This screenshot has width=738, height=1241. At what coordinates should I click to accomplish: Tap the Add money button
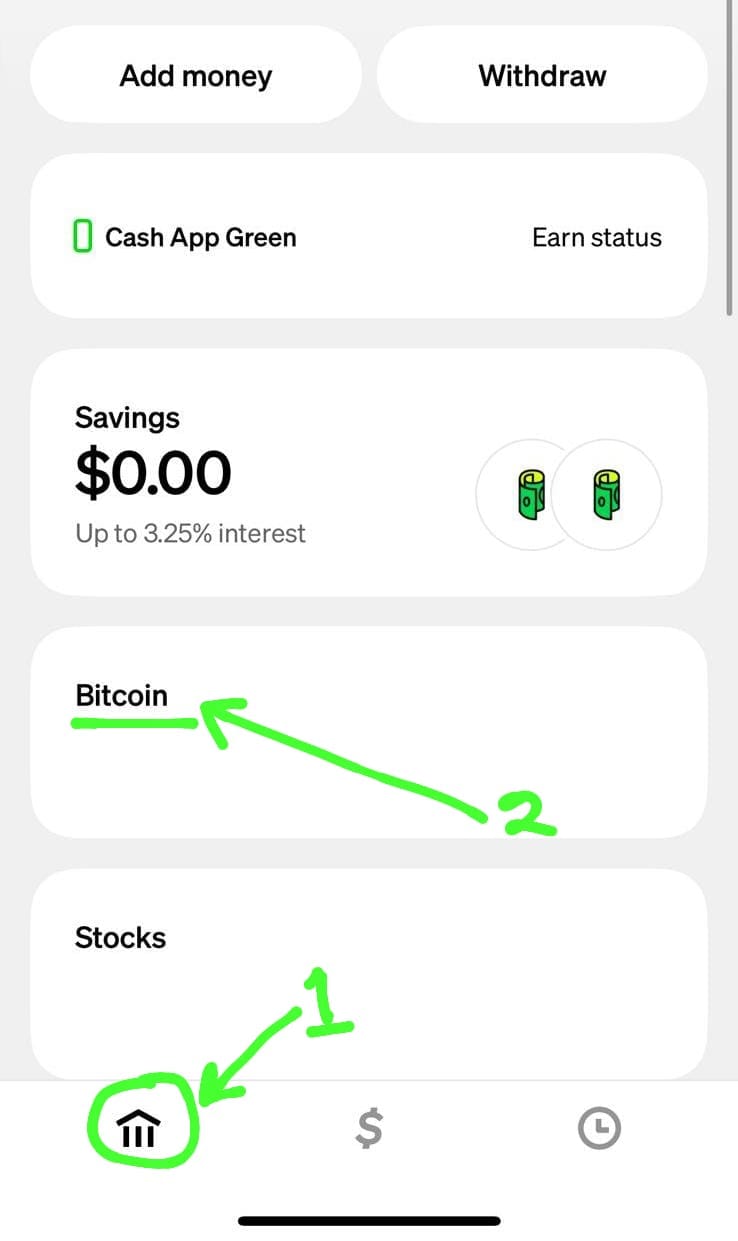pyautogui.click(x=196, y=76)
